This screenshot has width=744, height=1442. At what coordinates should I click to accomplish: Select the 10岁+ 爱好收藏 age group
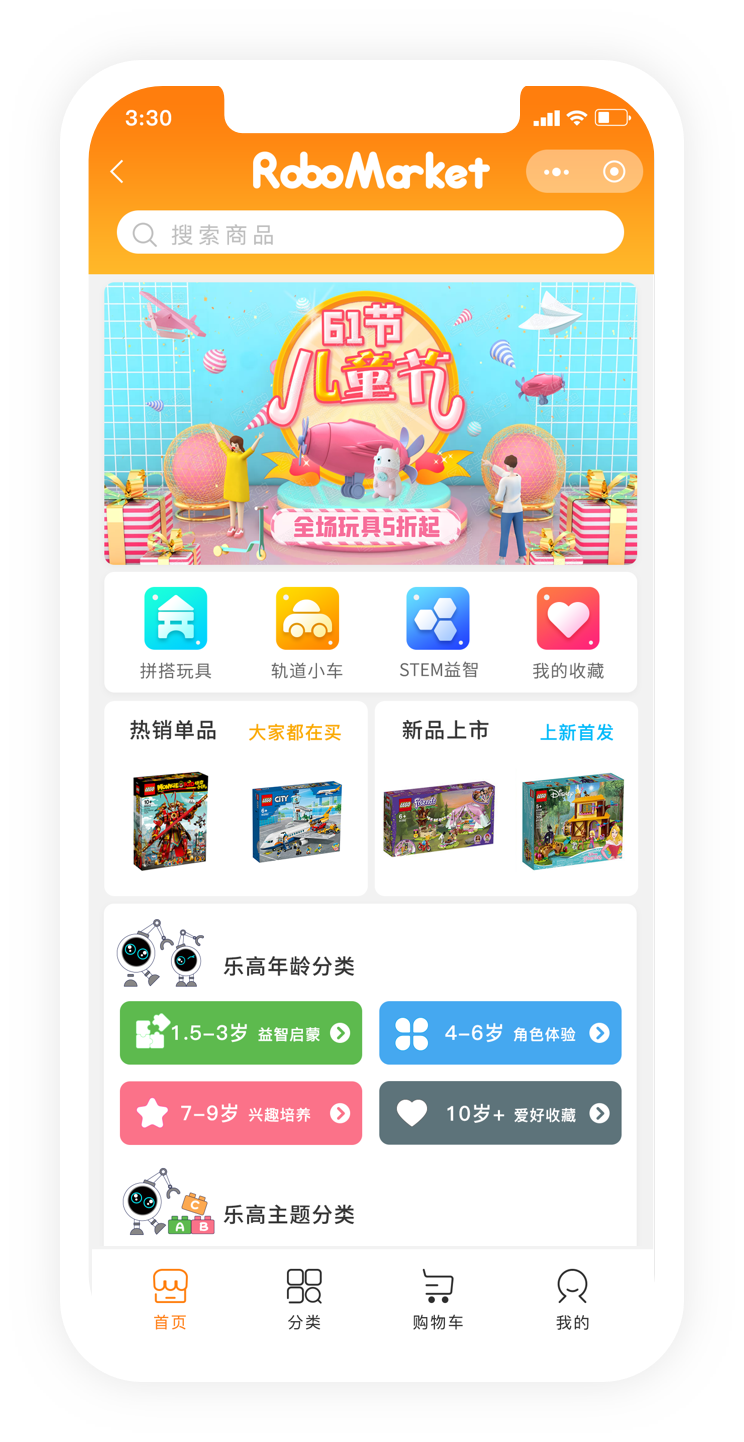(500, 1113)
